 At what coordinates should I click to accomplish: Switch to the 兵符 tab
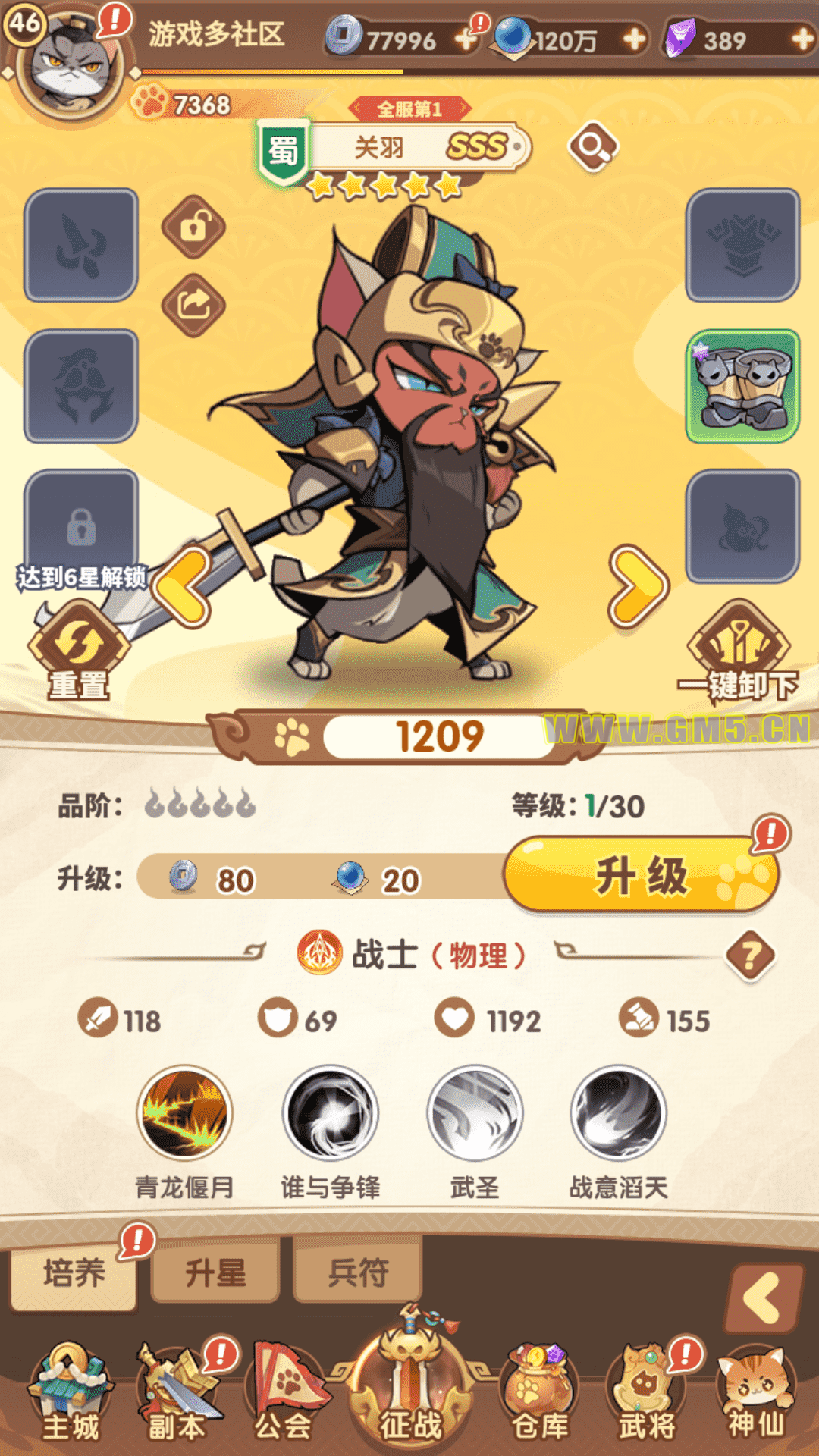358,1272
